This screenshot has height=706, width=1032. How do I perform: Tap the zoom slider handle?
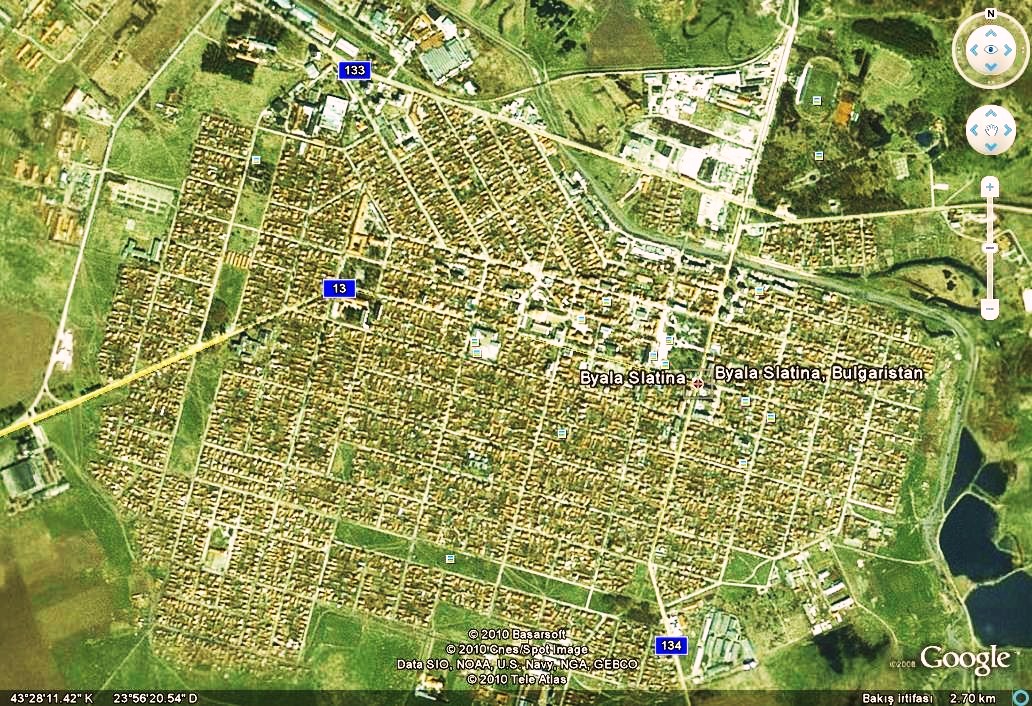coord(990,247)
